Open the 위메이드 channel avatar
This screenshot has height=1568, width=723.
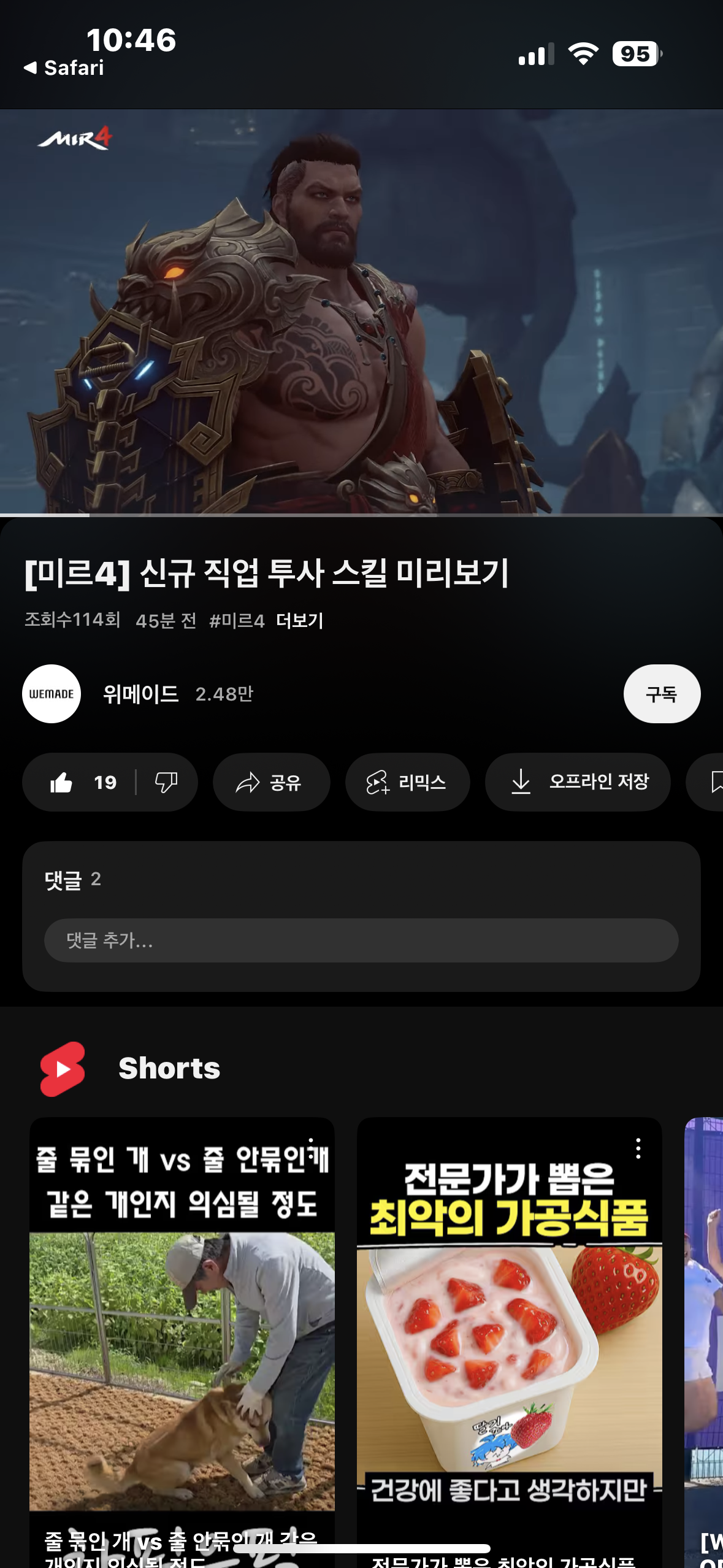point(52,694)
